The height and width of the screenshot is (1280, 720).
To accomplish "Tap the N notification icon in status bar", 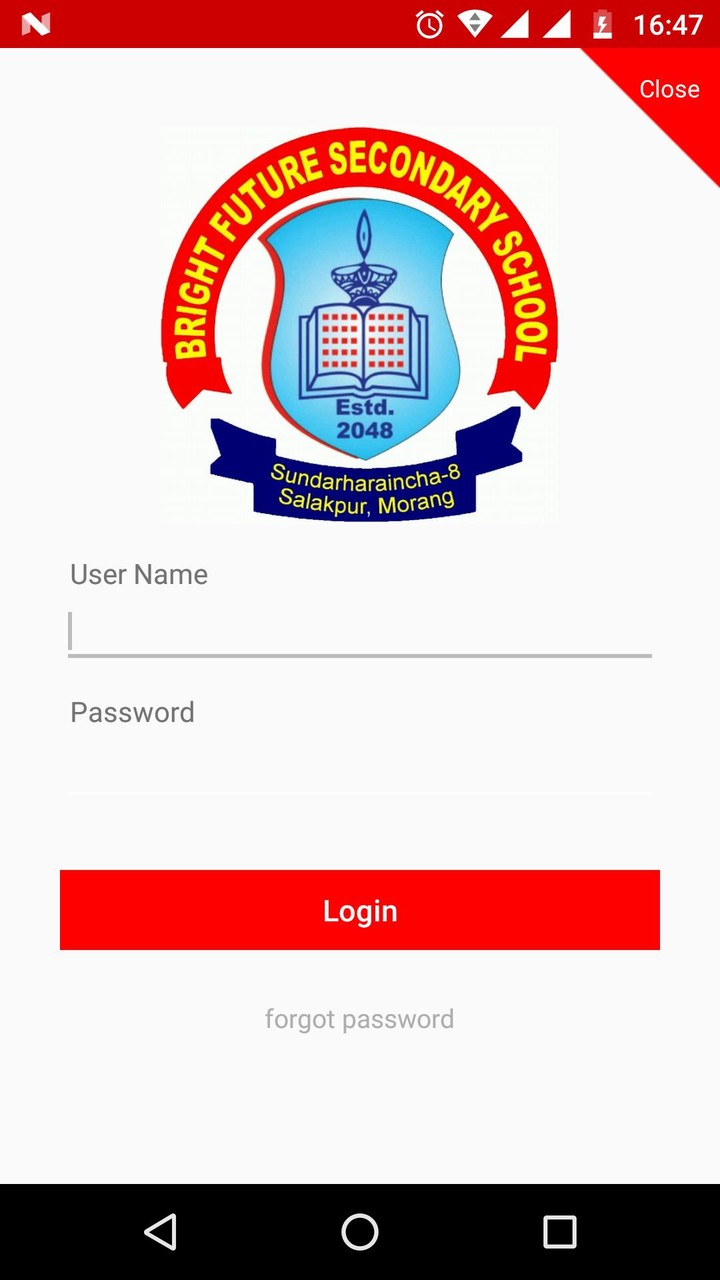I will pyautogui.click(x=37, y=23).
